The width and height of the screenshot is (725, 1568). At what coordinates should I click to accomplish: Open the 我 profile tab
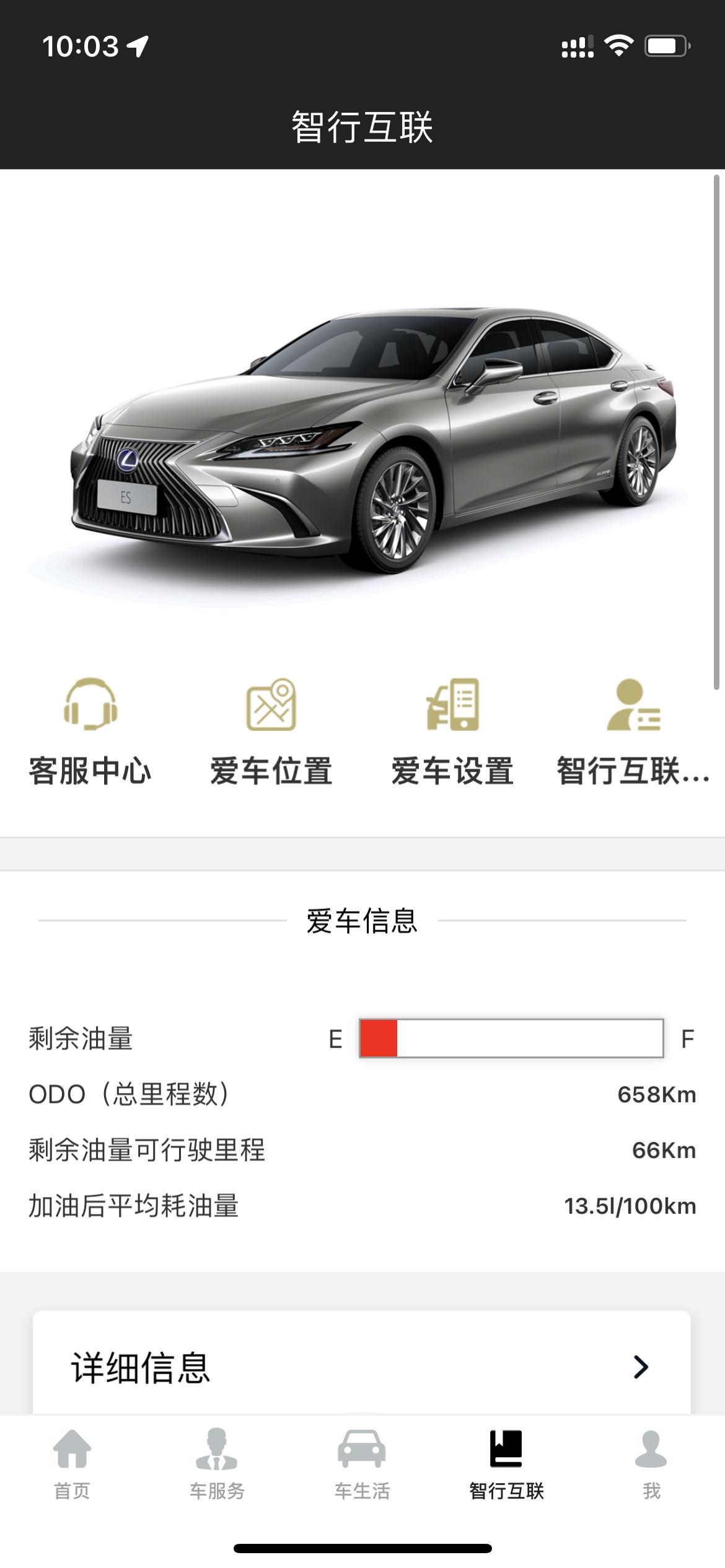pyautogui.click(x=651, y=1465)
